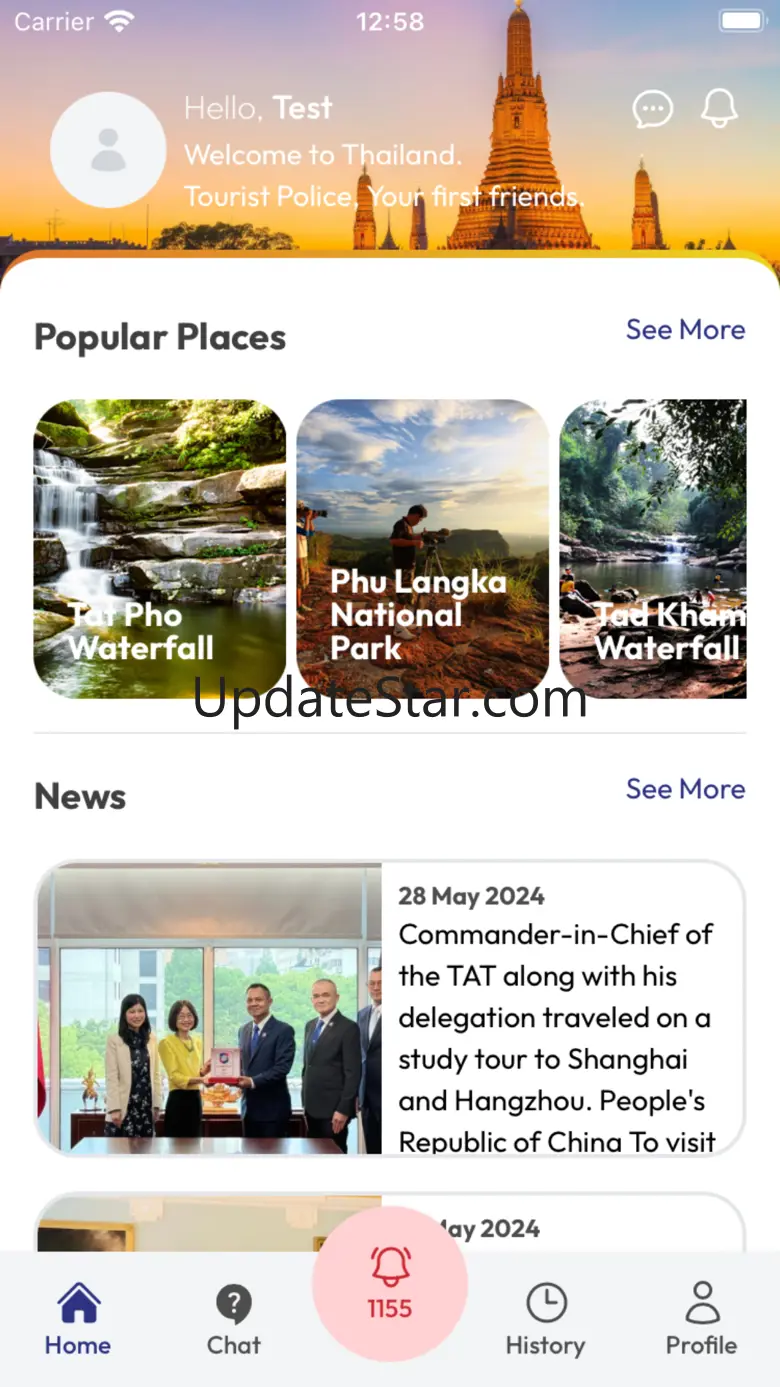Image resolution: width=780 pixels, height=1387 pixels.
Task: See more Popular Places
Action: coord(685,330)
